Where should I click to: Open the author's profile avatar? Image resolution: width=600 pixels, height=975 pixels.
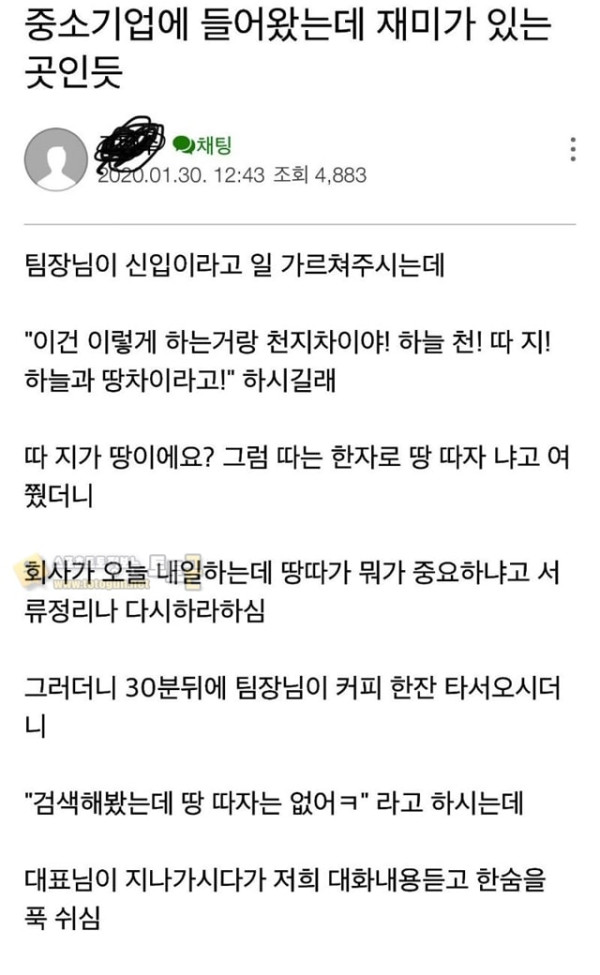56,159
